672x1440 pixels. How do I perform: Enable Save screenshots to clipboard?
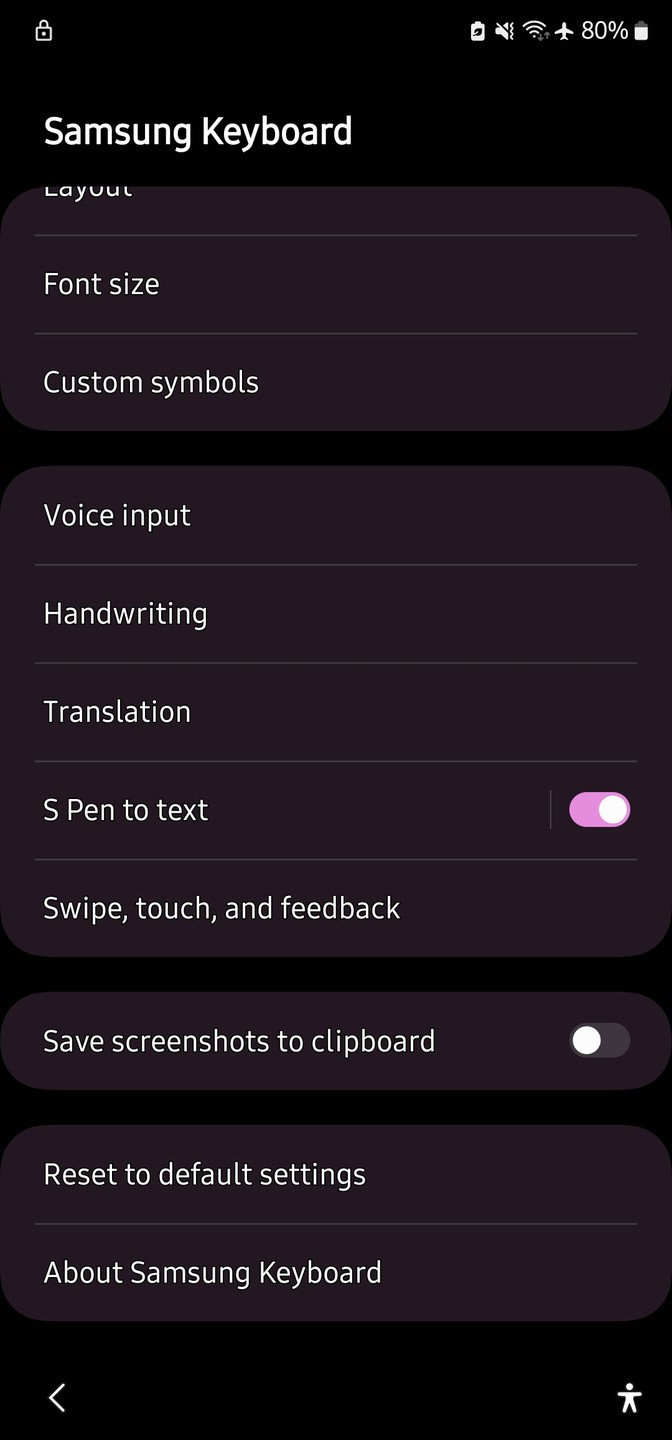(599, 1041)
